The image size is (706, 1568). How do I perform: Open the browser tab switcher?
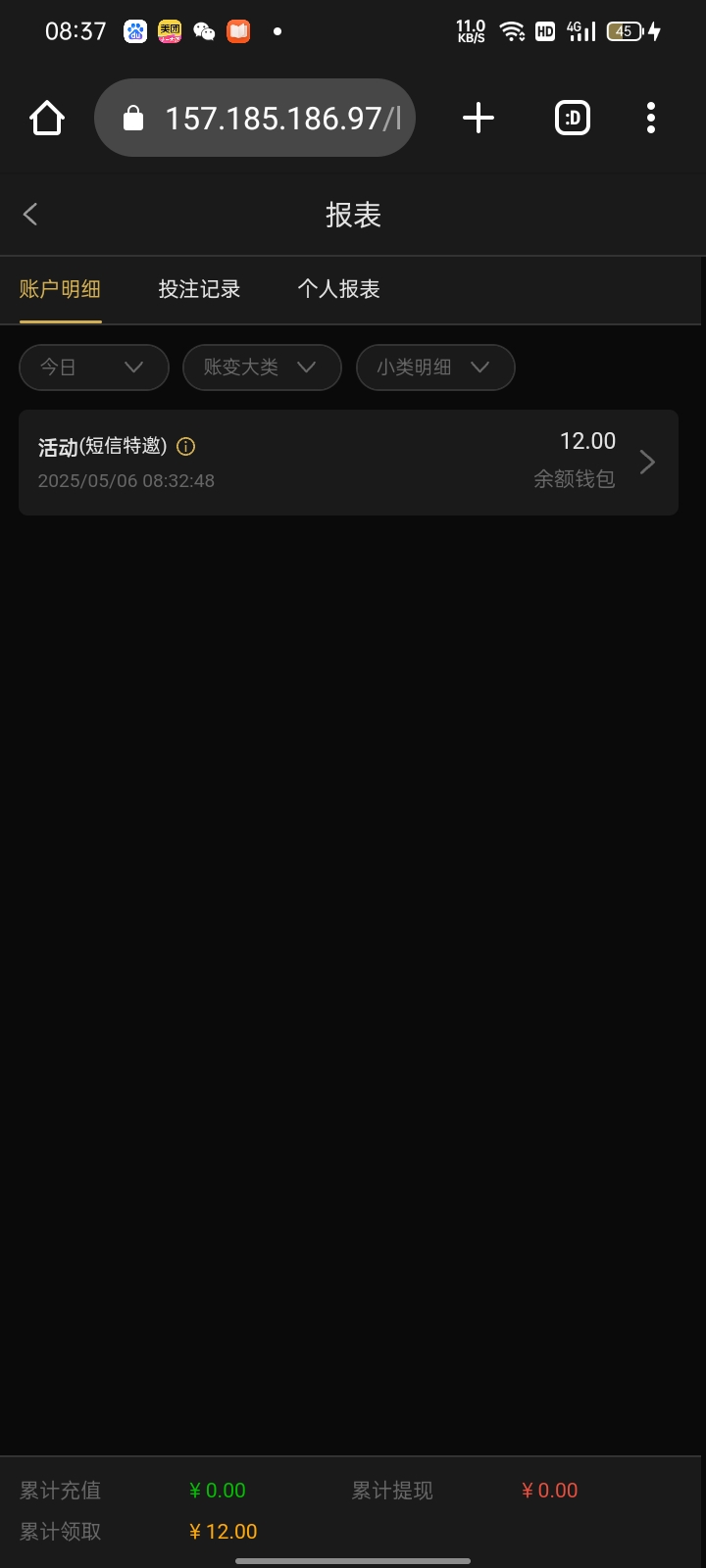coord(573,119)
